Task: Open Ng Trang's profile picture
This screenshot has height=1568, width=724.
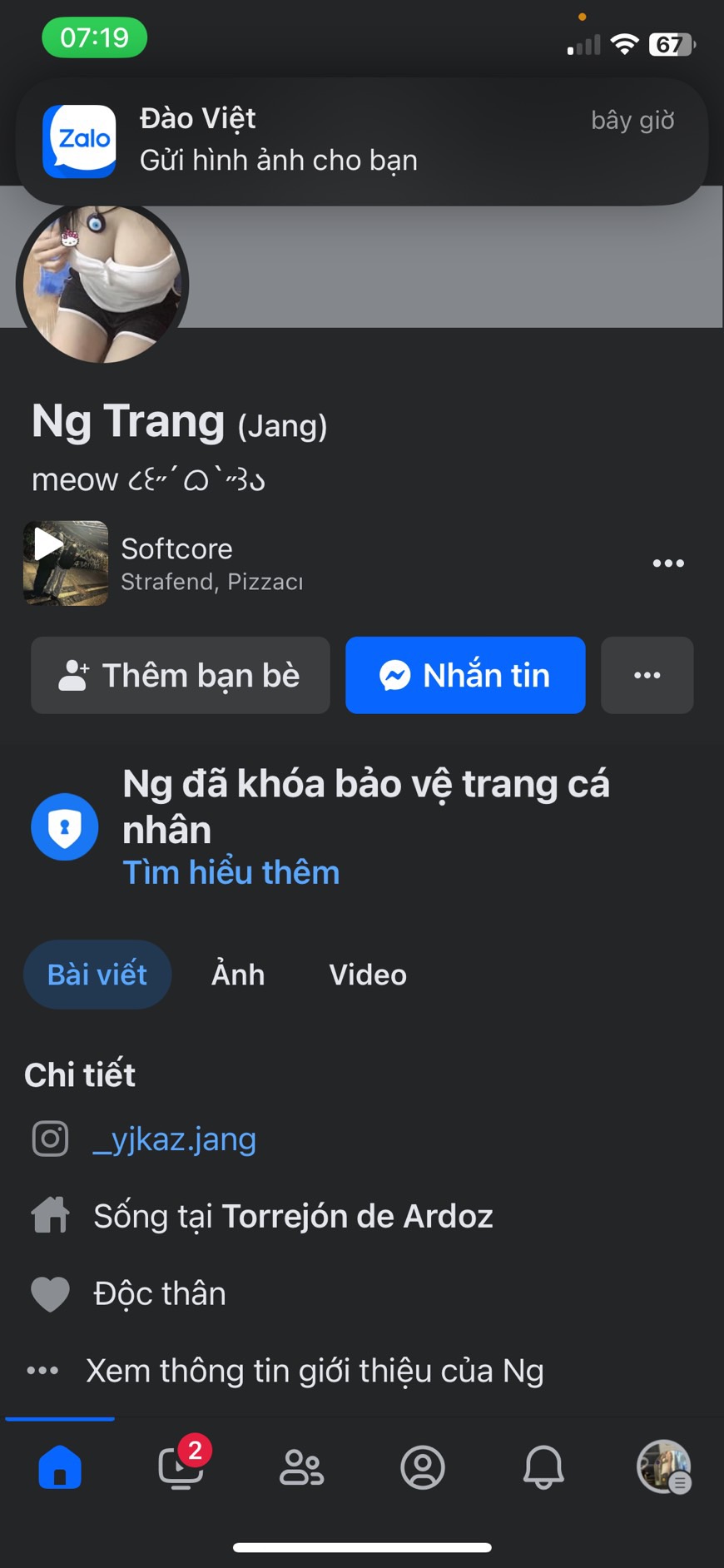Action: coord(102,283)
